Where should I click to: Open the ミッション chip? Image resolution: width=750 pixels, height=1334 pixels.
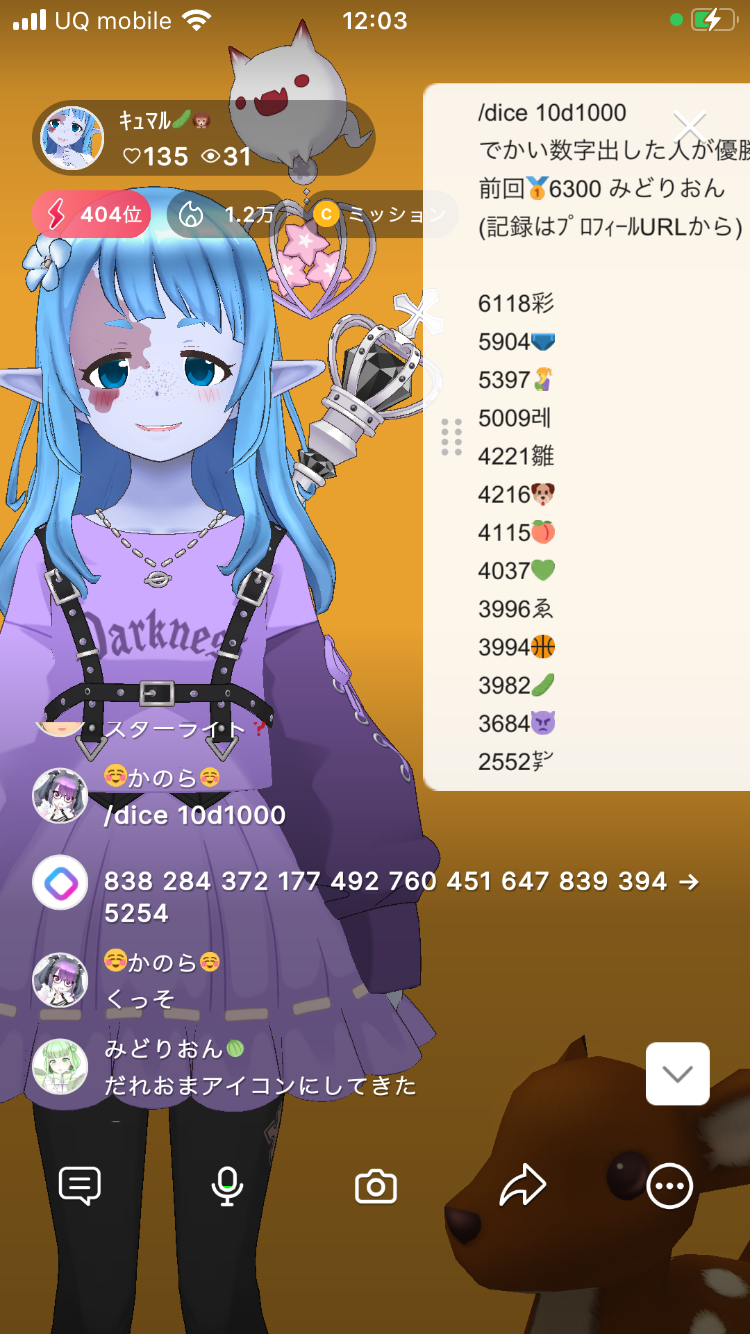point(380,213)
